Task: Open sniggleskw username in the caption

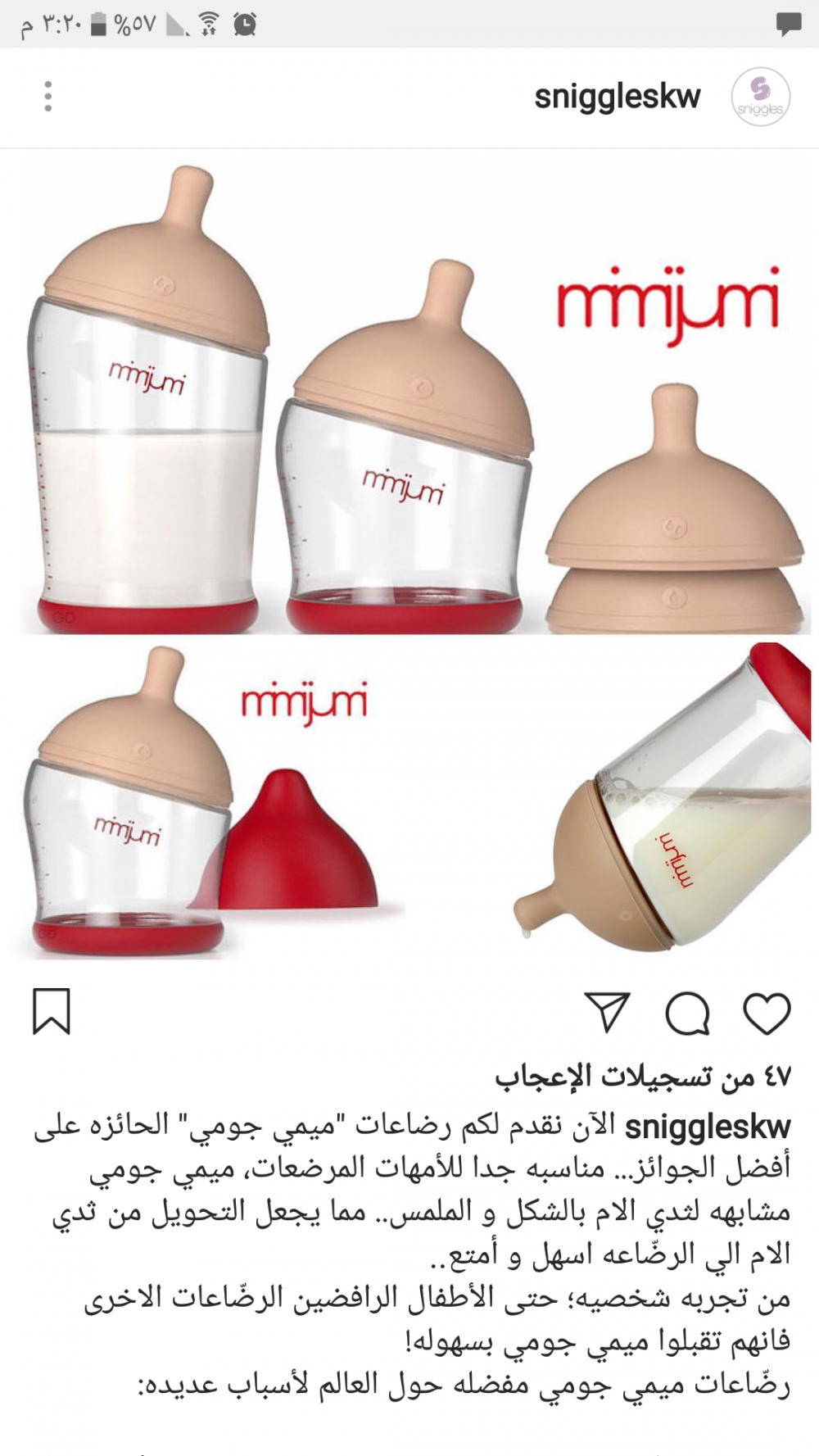Action: pos(707,1126)
